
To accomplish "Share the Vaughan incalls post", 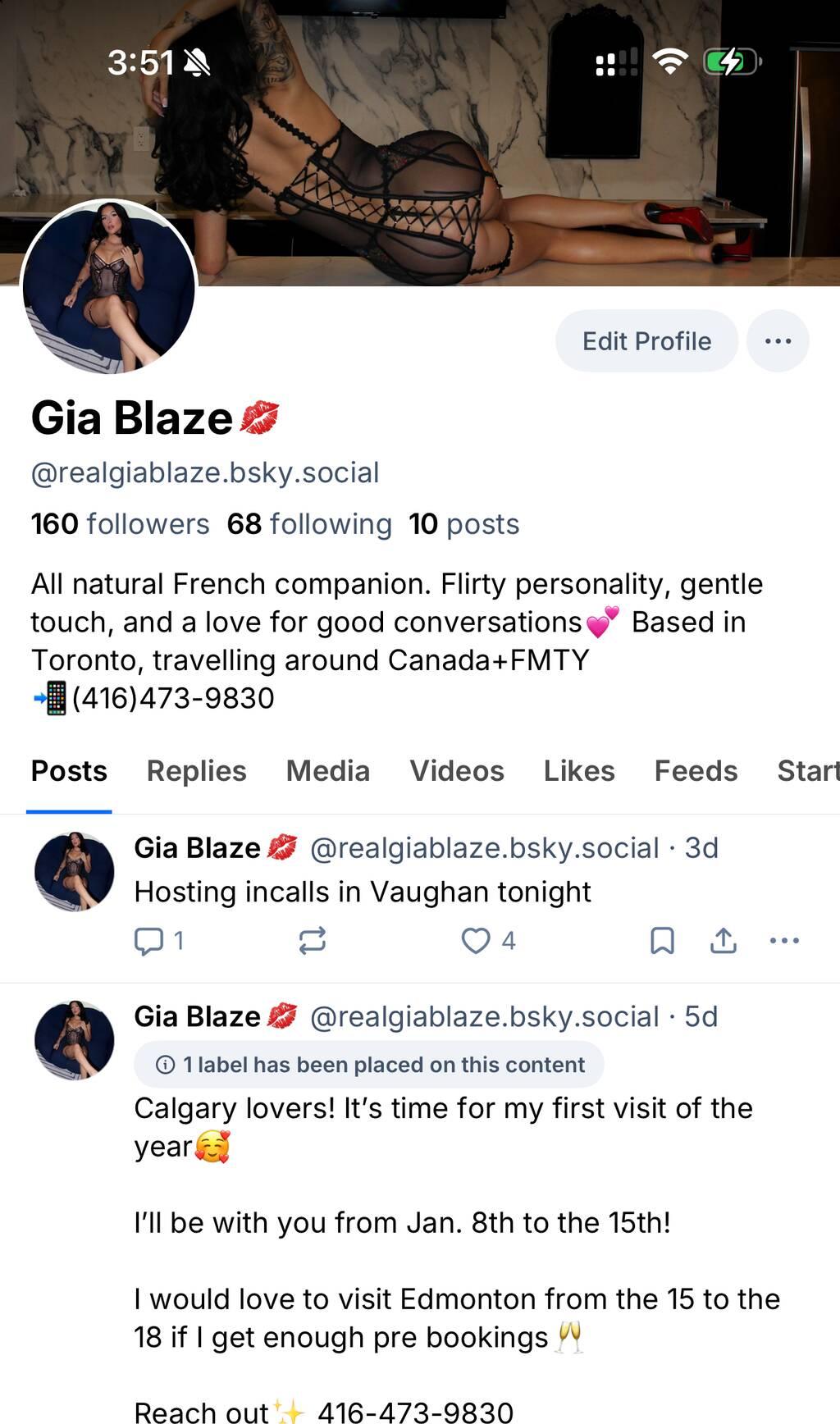I will click(x=723, y=941).
